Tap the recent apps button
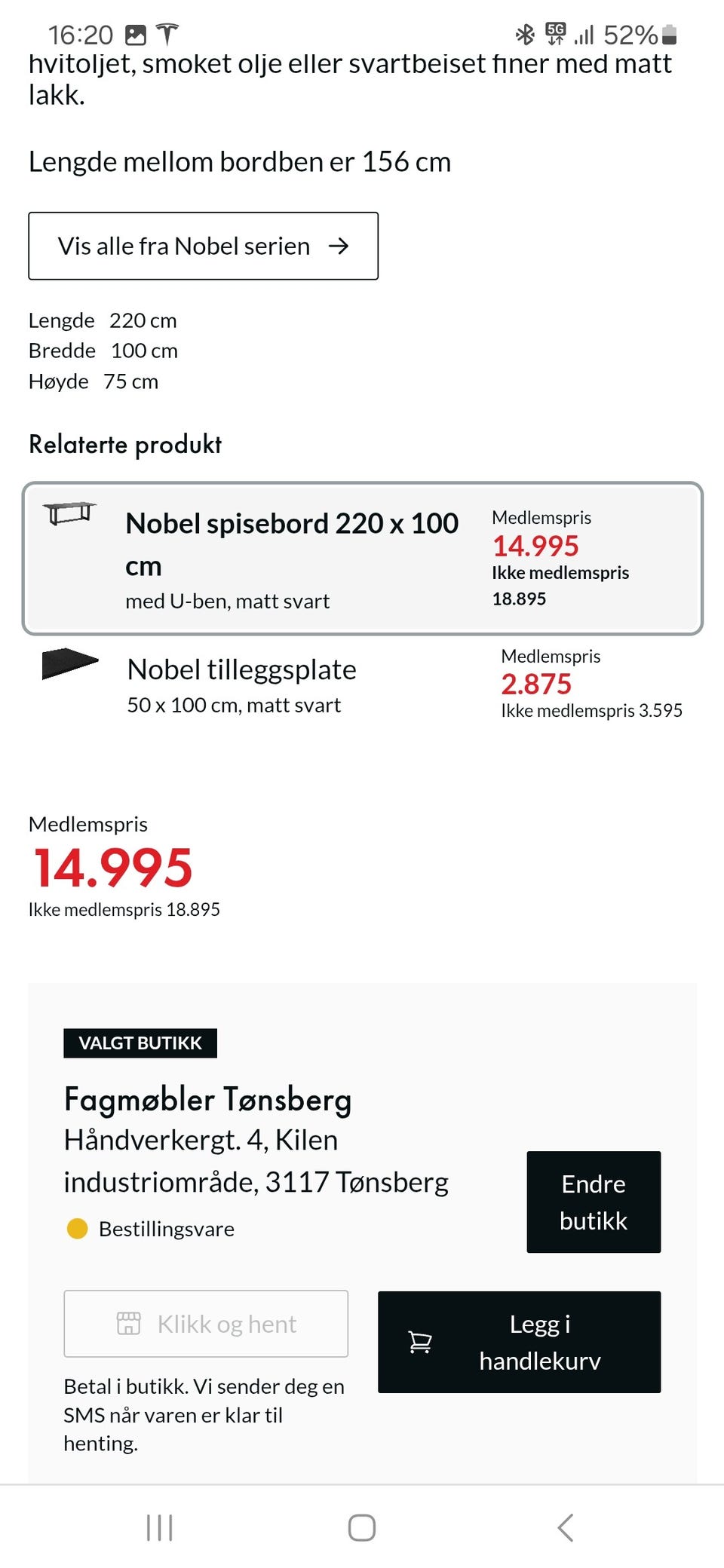The width and height of the screenshot is (724, 1568). point(159,1528)
